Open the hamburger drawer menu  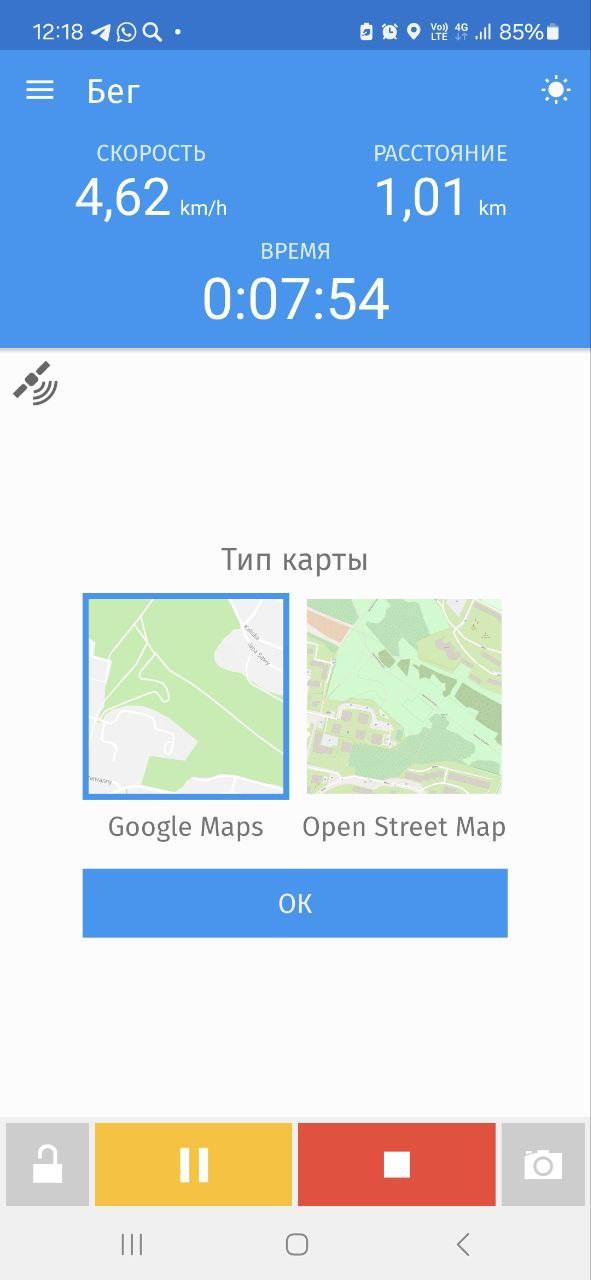[39, 91]
